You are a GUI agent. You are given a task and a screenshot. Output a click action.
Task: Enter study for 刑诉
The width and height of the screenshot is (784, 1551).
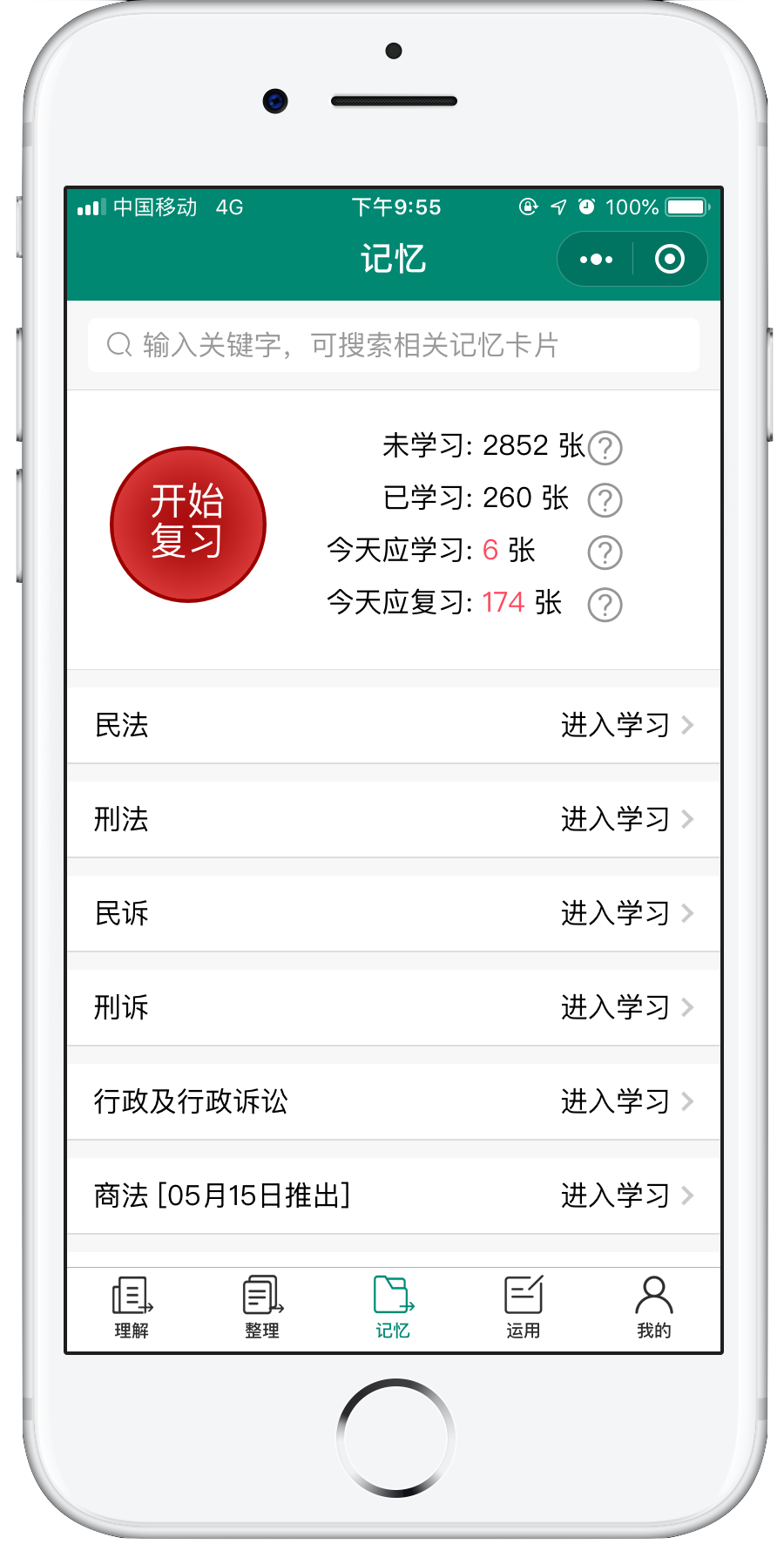click(x=625, y=1007)
